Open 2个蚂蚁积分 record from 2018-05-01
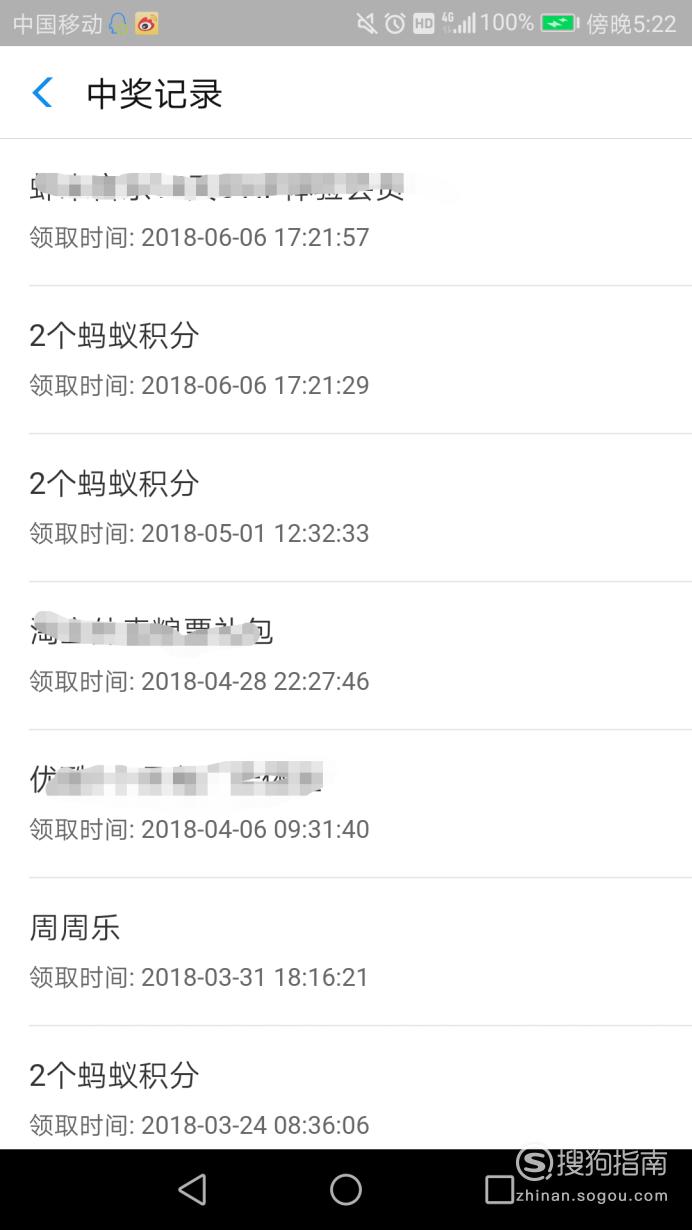The height and width of the screenshot is (1230, 692). tap(346, 508)
